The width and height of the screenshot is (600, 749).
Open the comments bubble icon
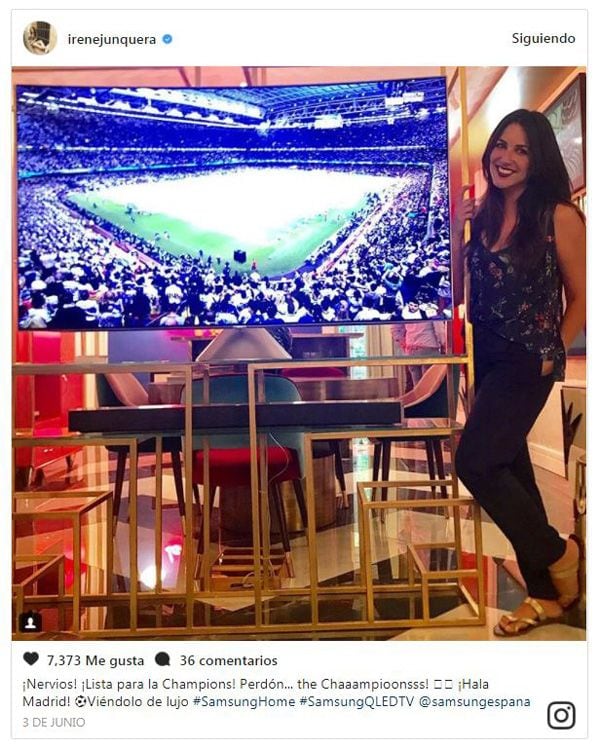[x=163, y=660]
